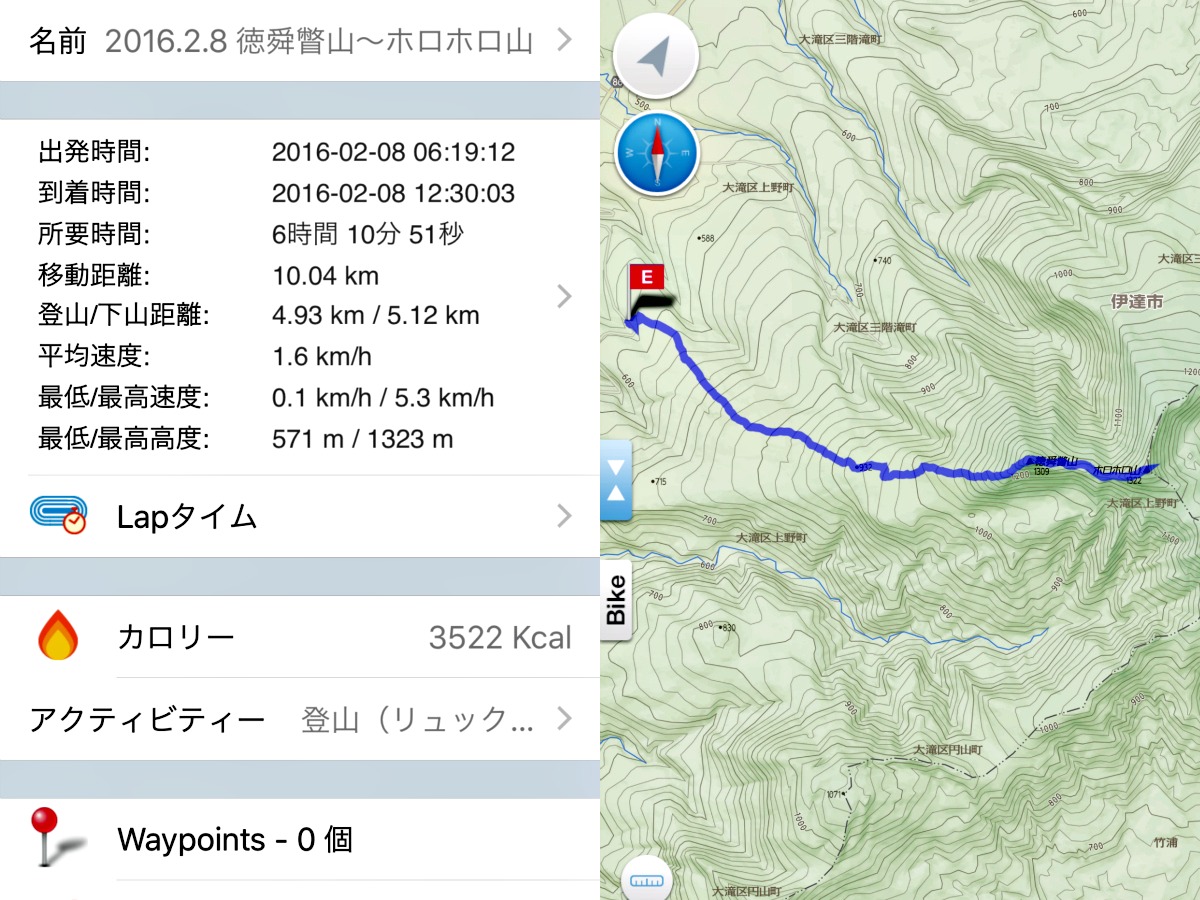Tap the compass button on the map
This screenshot has width=1200, height=900.
(x=657, y=153)
